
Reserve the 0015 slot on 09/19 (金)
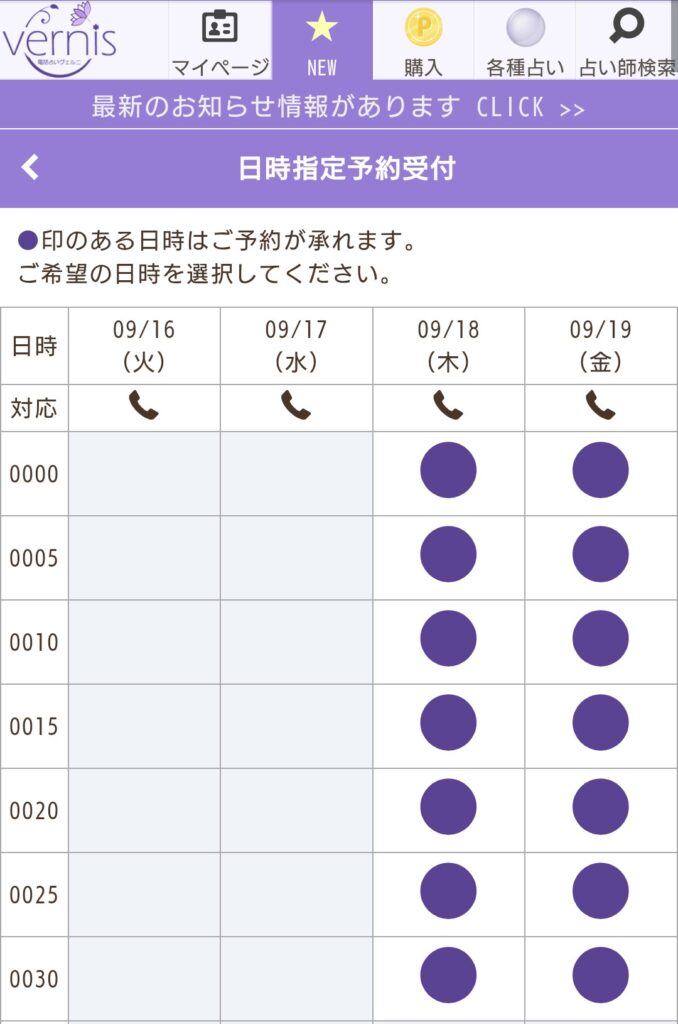[600, 723]
